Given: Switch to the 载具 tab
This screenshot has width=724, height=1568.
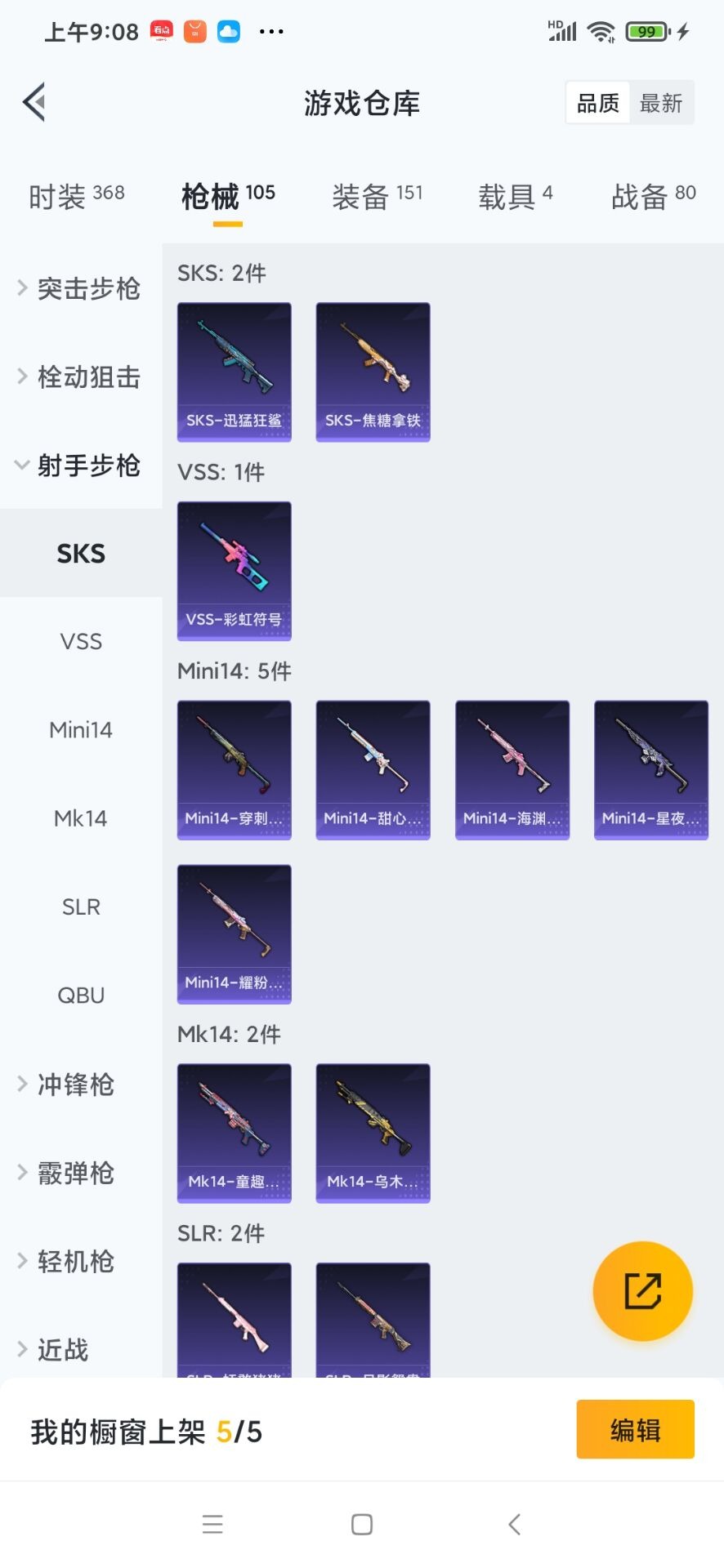Looking at the screenshot, I should click(x=515, y=196).
